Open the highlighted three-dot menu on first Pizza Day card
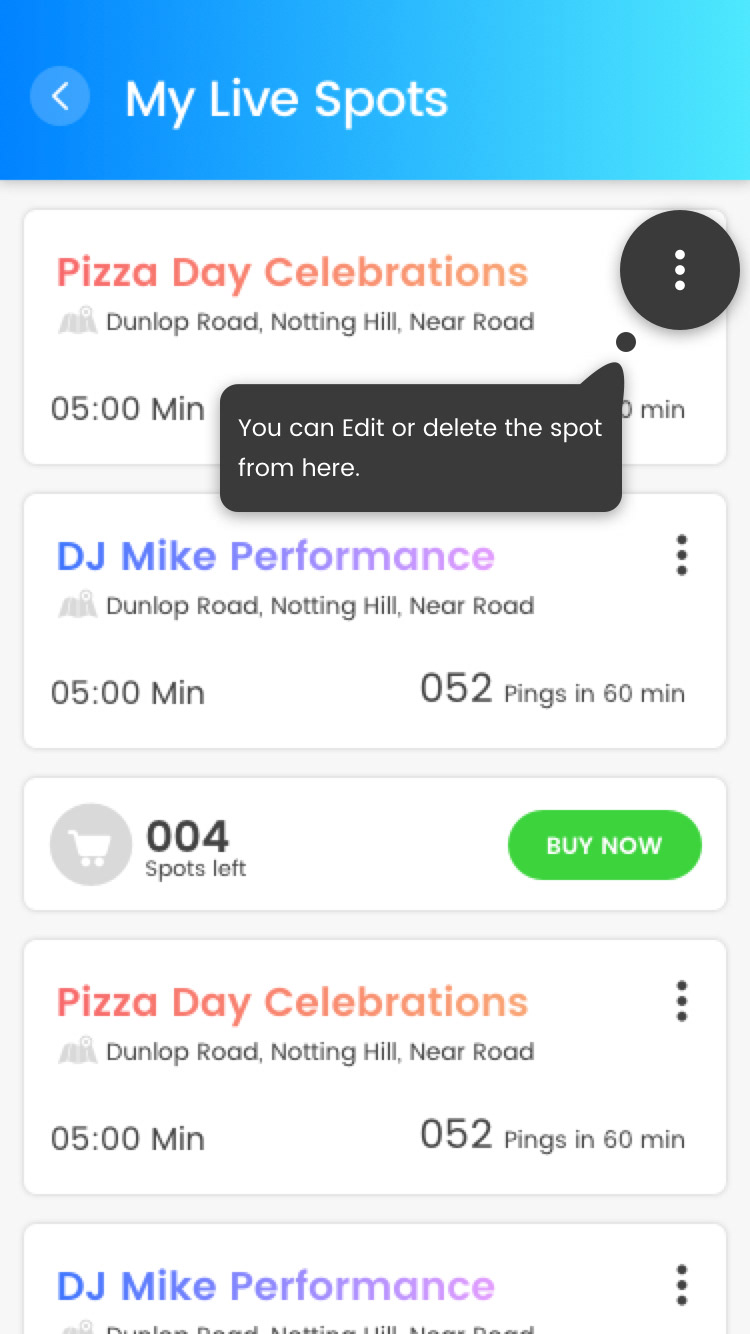Screen dimensions: 750x1334 pos(680,270)
